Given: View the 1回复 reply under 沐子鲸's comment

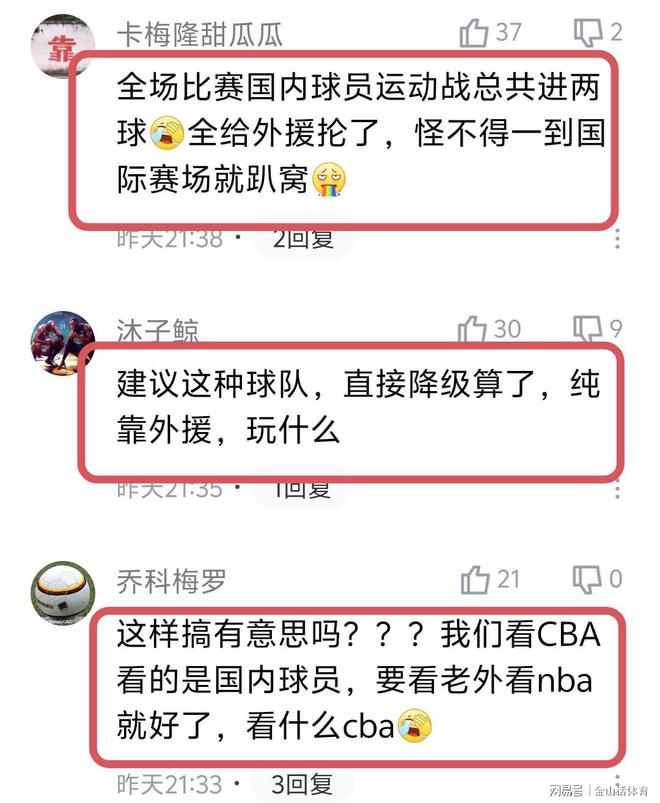Looking at the screenshot, I should 296,489.
